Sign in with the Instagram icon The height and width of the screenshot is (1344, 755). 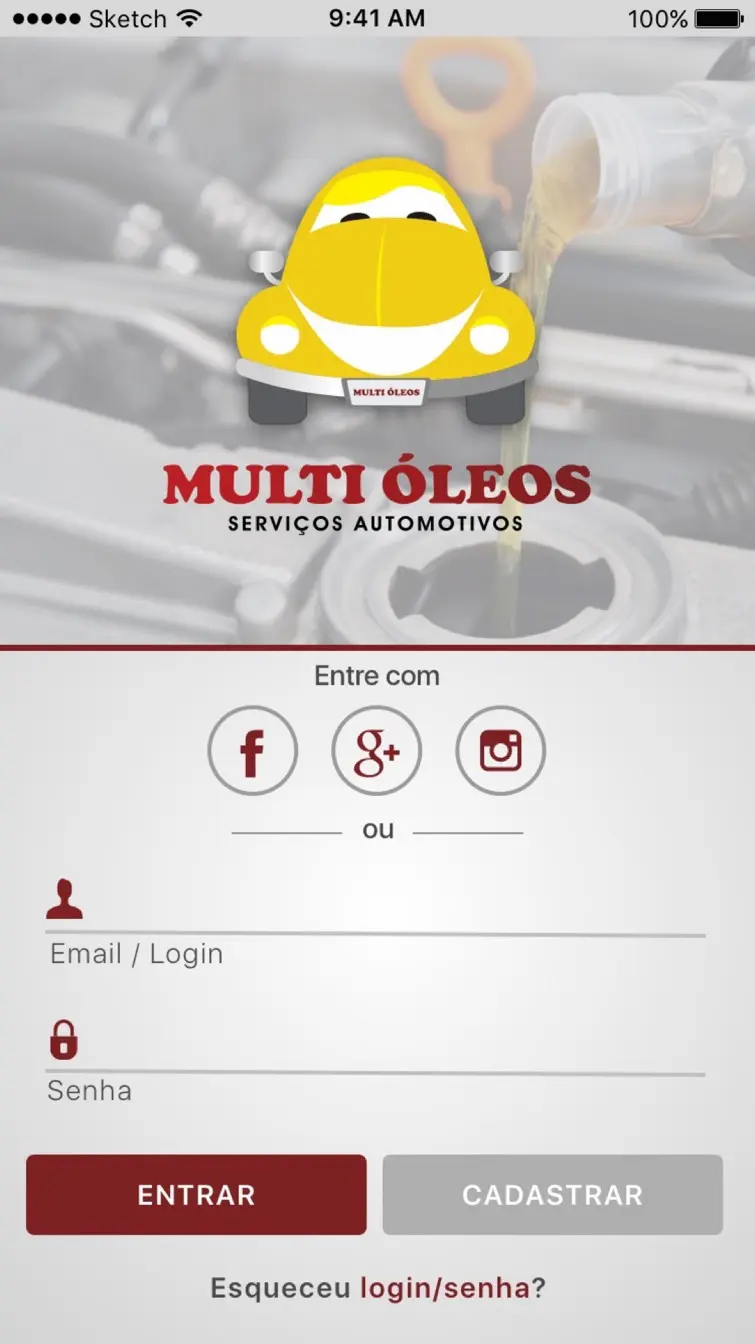click(500, 751)
